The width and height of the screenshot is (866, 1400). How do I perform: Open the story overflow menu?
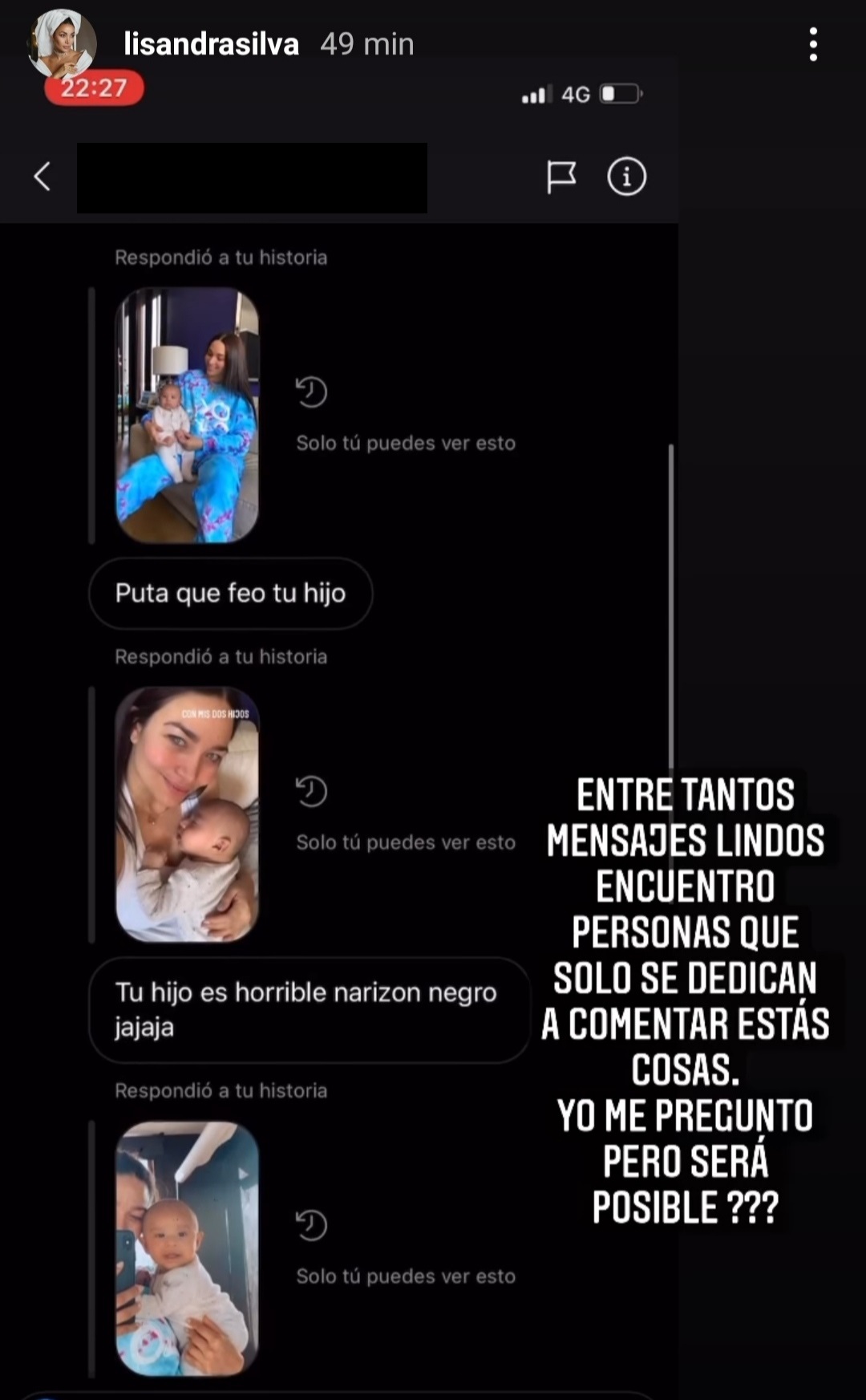(x=813, y=44)
